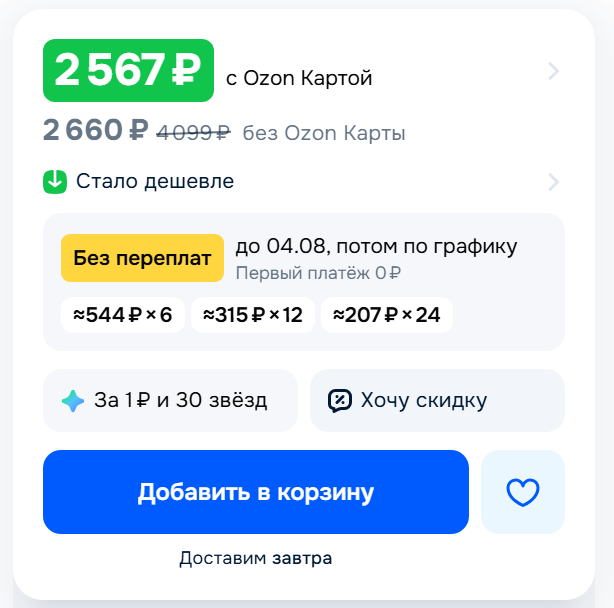Tap the "Хочу скидку" button
The width and height of the screenshot is (614, 608).
(437, 401)
